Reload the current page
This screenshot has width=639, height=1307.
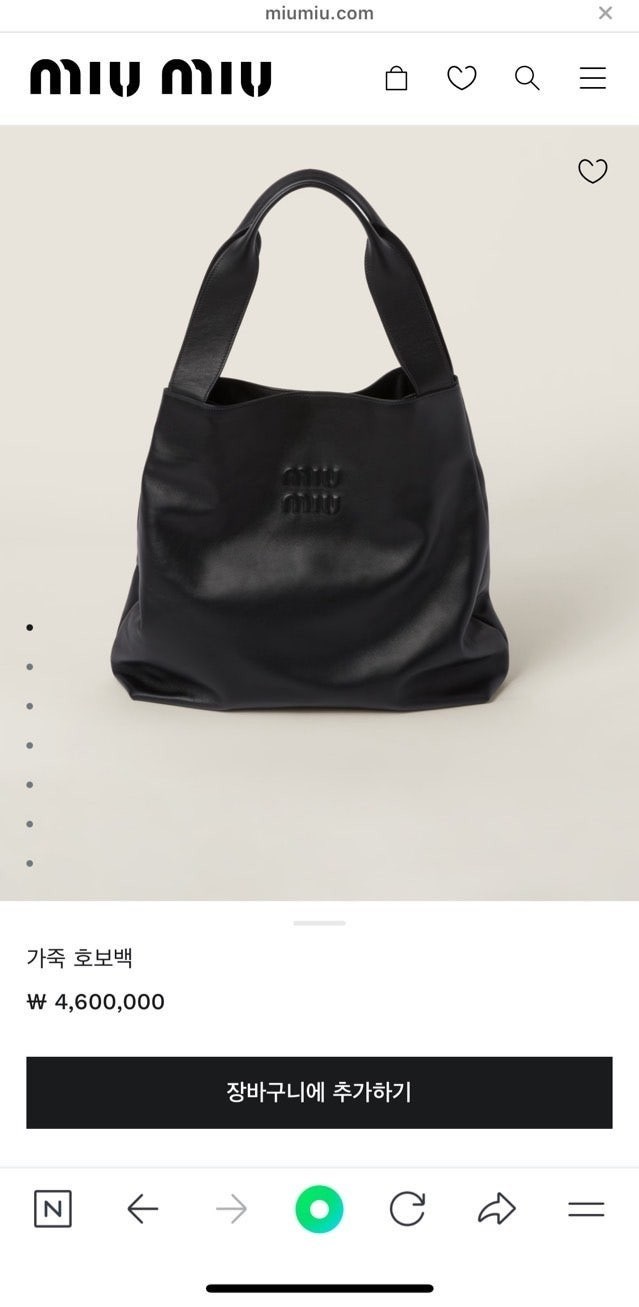[x=407, y=1209]
